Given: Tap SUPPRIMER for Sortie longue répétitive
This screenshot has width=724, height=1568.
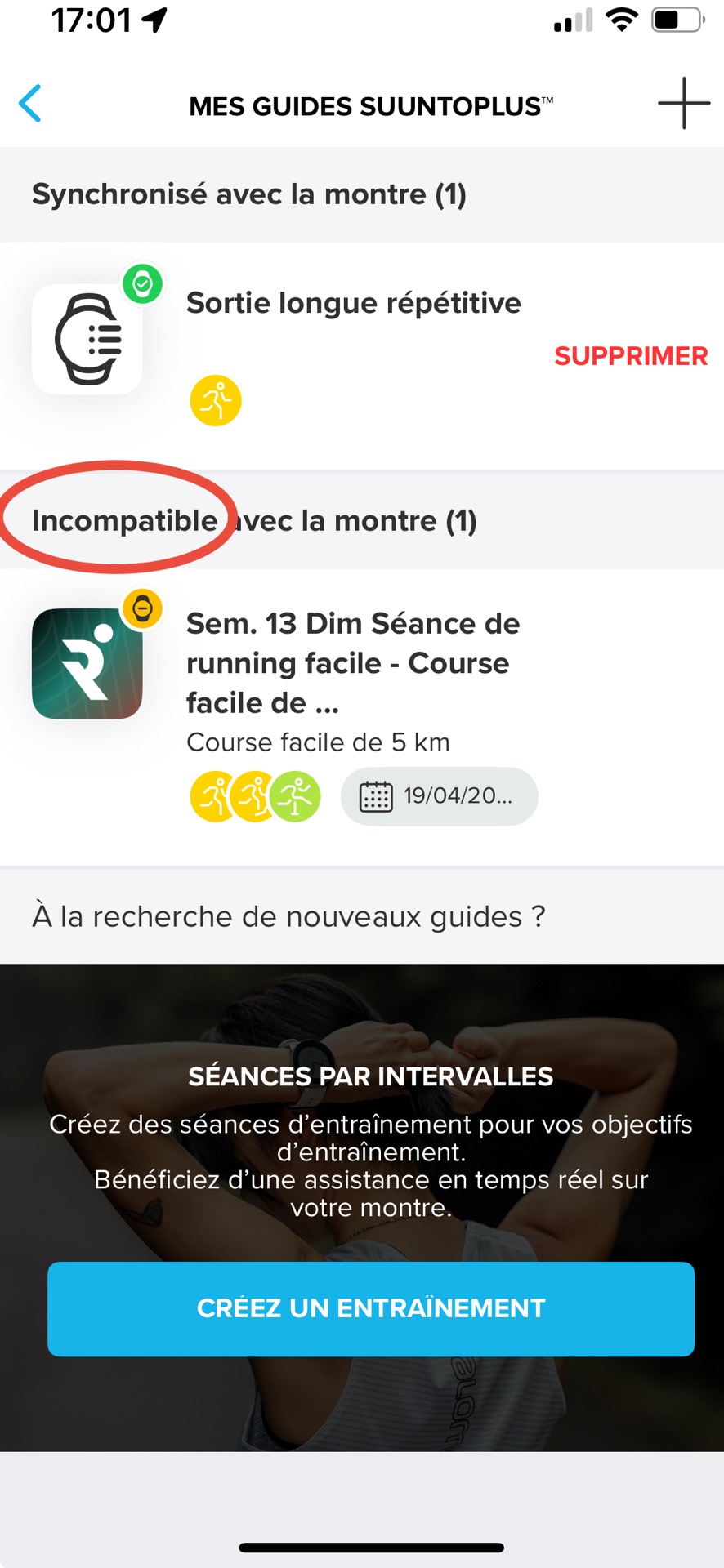Looking at the screenshot, I should [x=630, y=356].
